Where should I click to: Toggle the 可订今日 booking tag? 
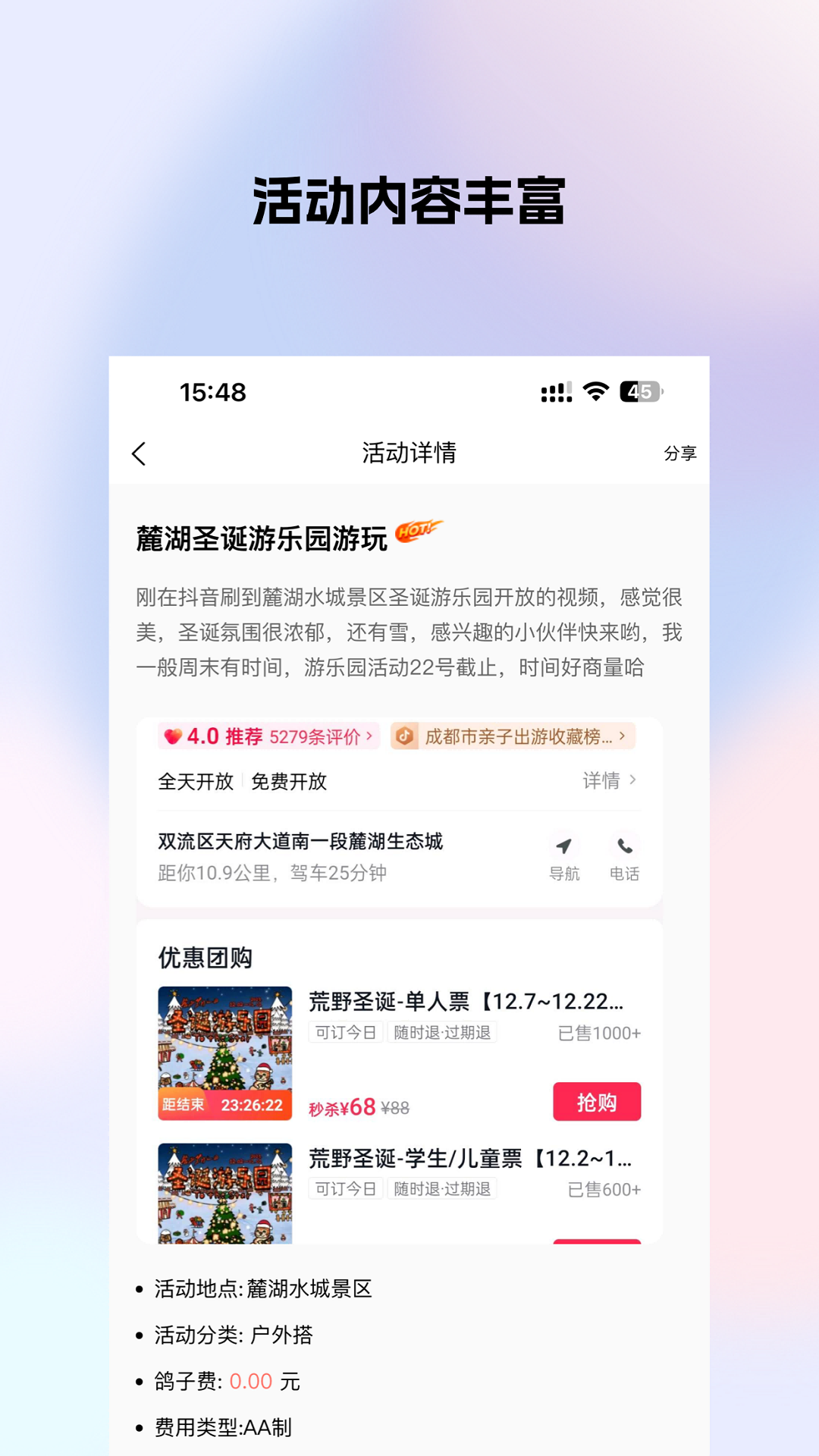pyautogui.click(x=346, y=1032)
